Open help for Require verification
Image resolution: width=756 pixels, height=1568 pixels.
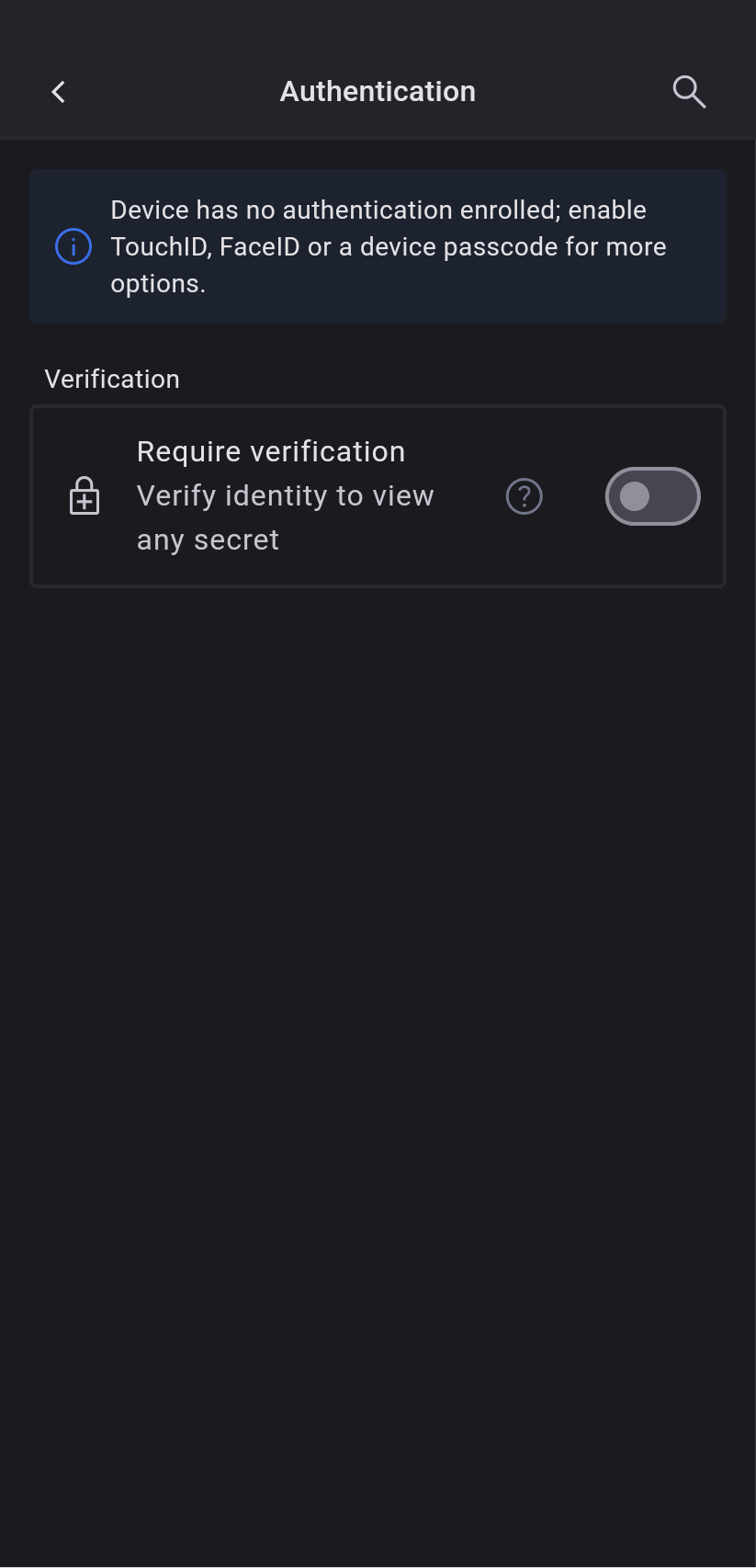pos(525,496)
